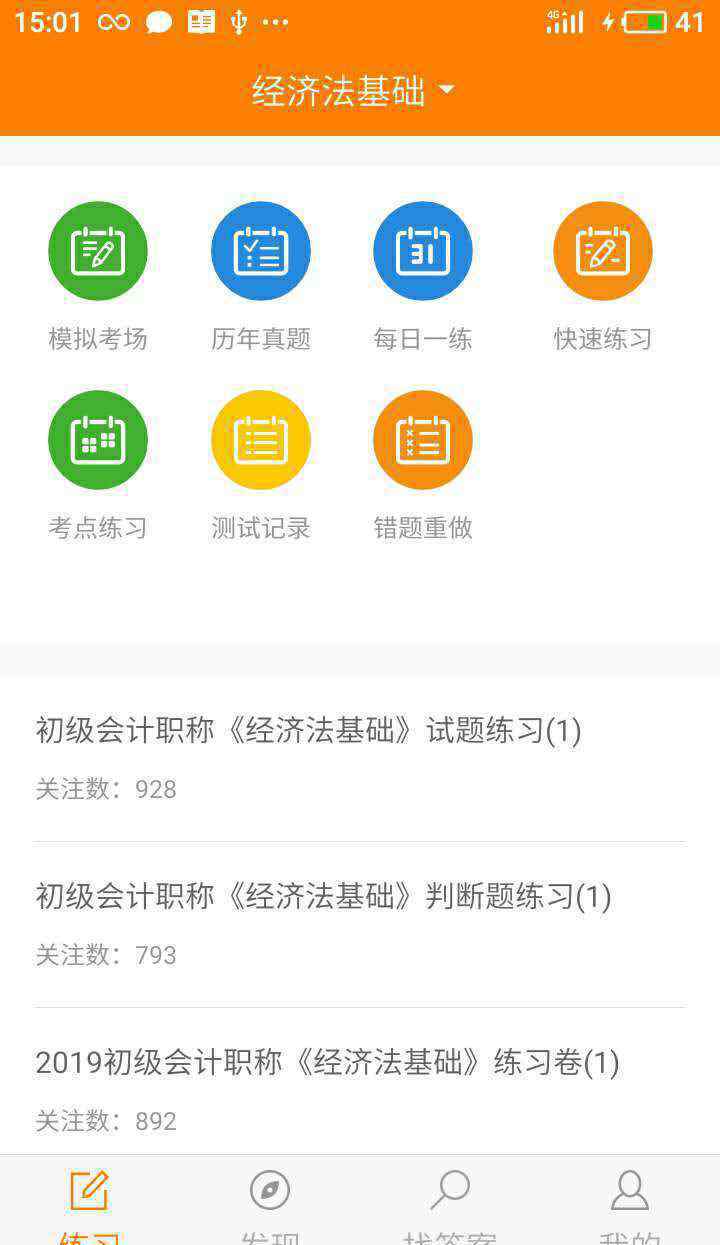The image size is (720, 1245).
Task: Open 初级会计职称《经济法基础》判断题练习(1)
Action: (x=360, y=925)
